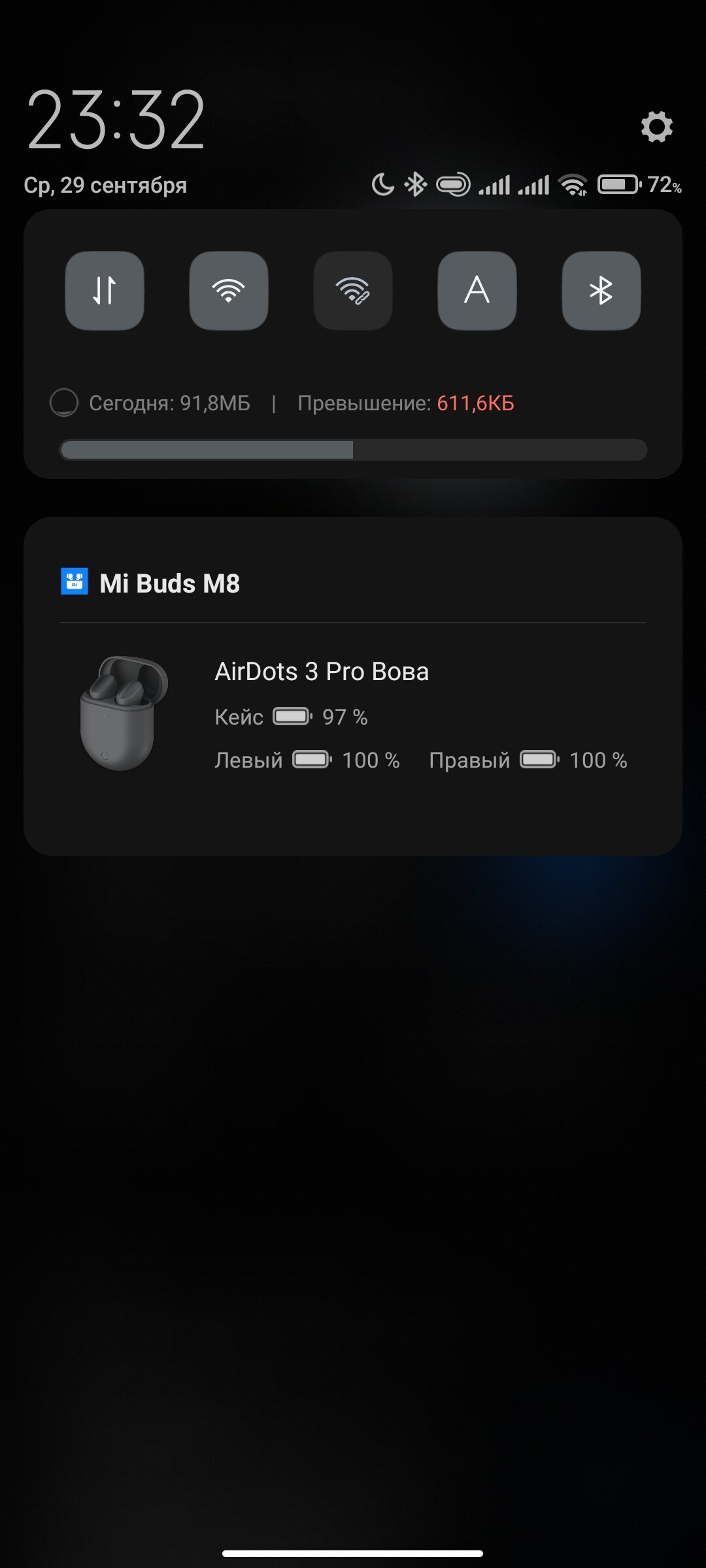Toggle the auto-brightness tile
Image resolution: width=706 pixels, height=1568 pixels.
point(477,291)
